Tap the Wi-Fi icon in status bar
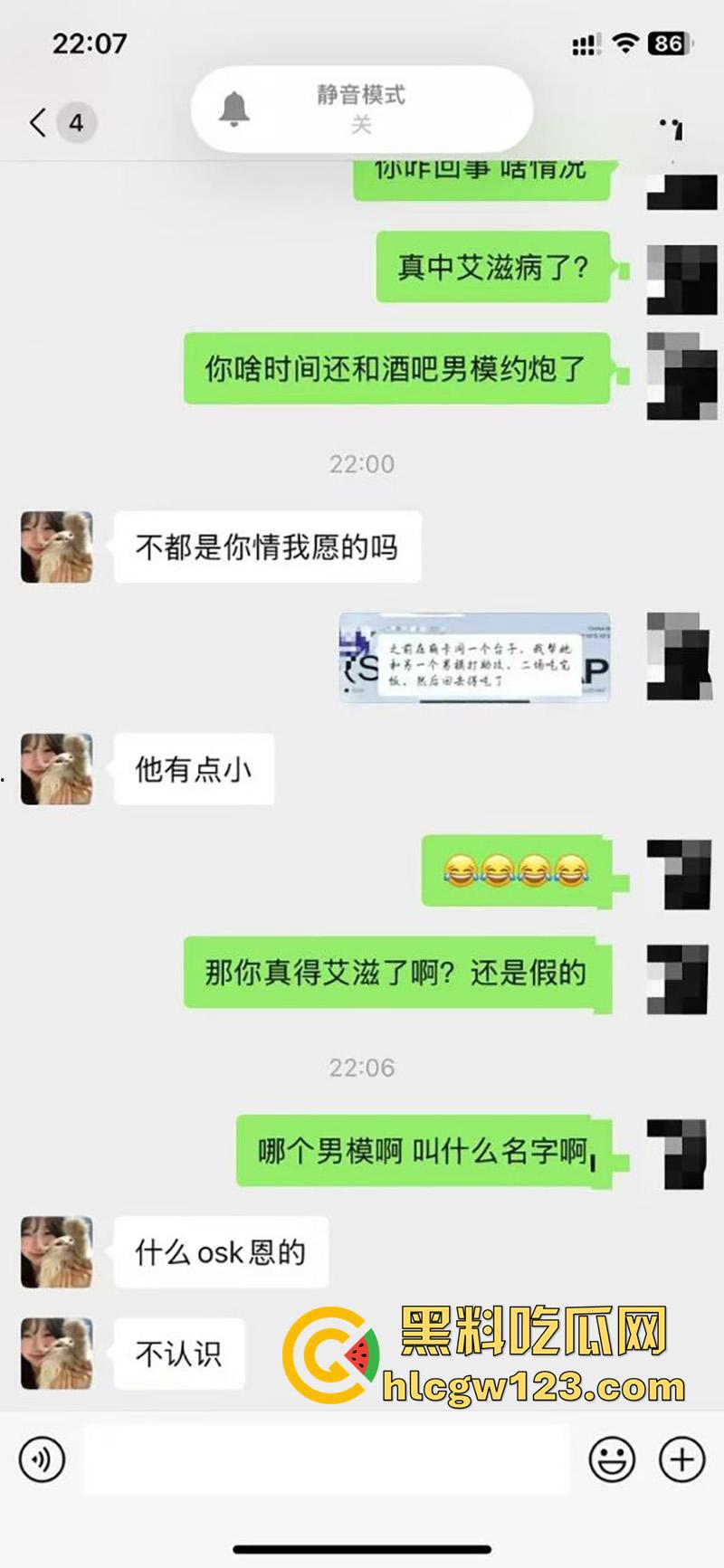The width and height of the screenshot is (724, 1568). pos(625,41)
